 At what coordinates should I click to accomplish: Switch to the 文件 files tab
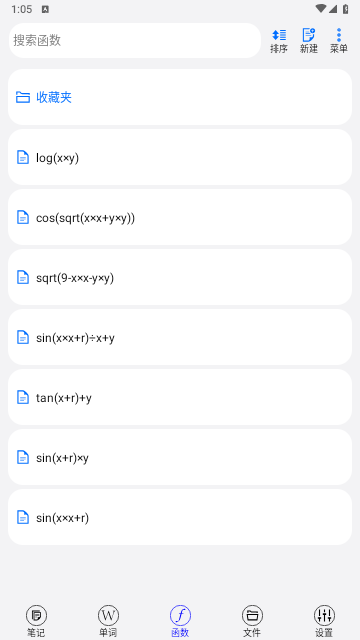pyautogui.click(x=252, y=621)
